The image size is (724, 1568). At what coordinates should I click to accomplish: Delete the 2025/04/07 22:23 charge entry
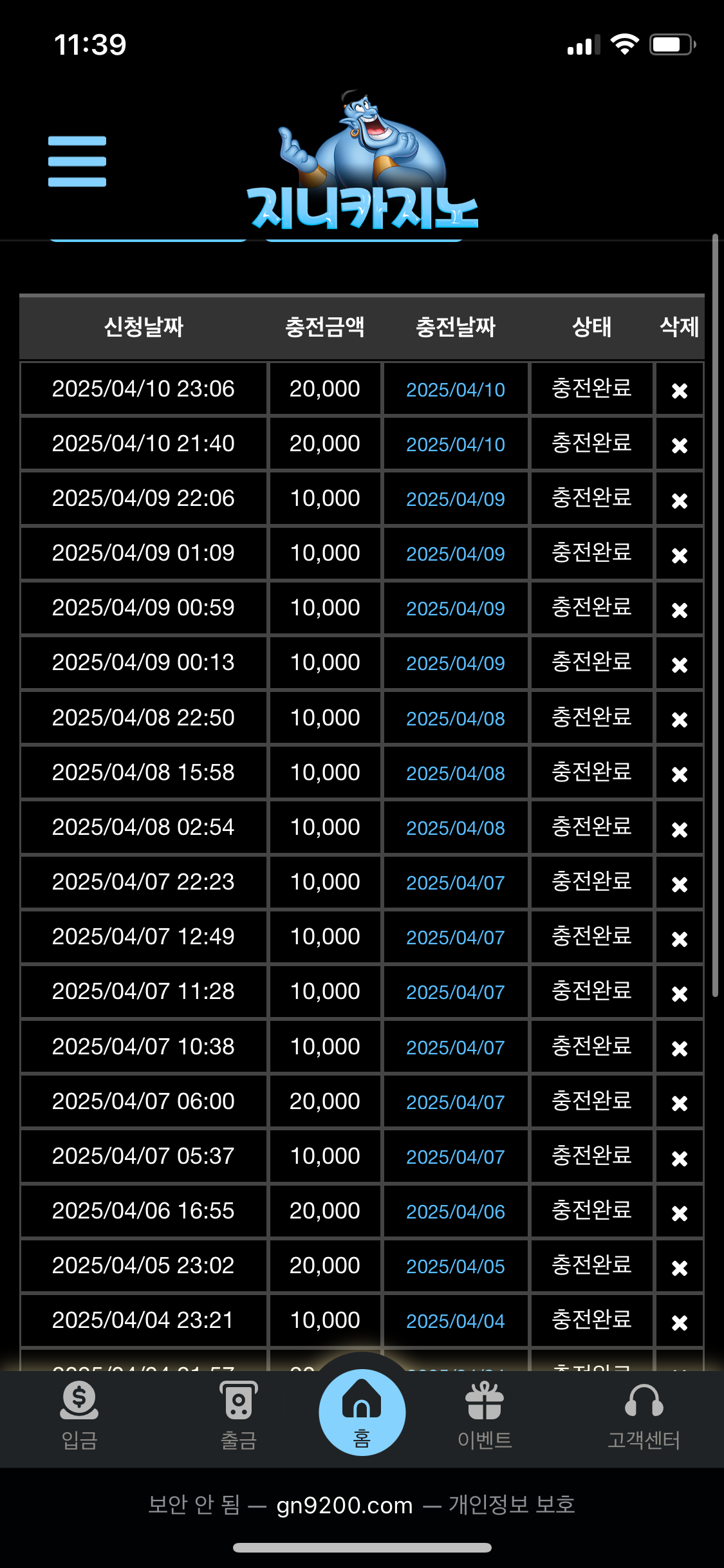[680, 884]
